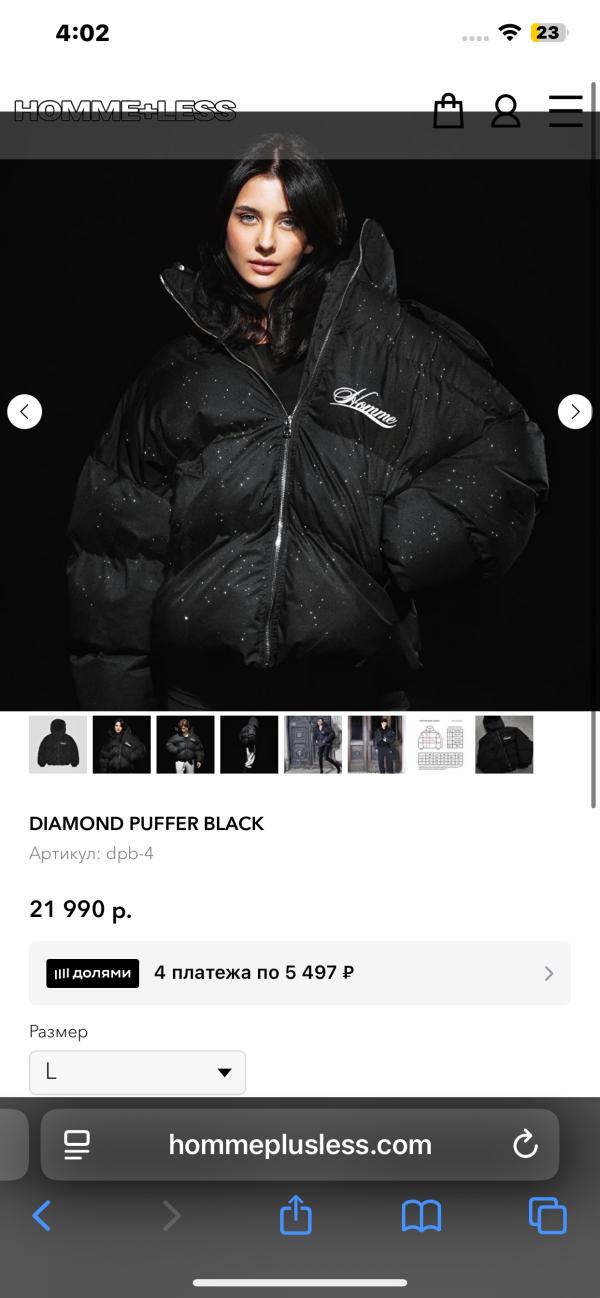
Task: Open the shopping bag
Action: point(448,111)
